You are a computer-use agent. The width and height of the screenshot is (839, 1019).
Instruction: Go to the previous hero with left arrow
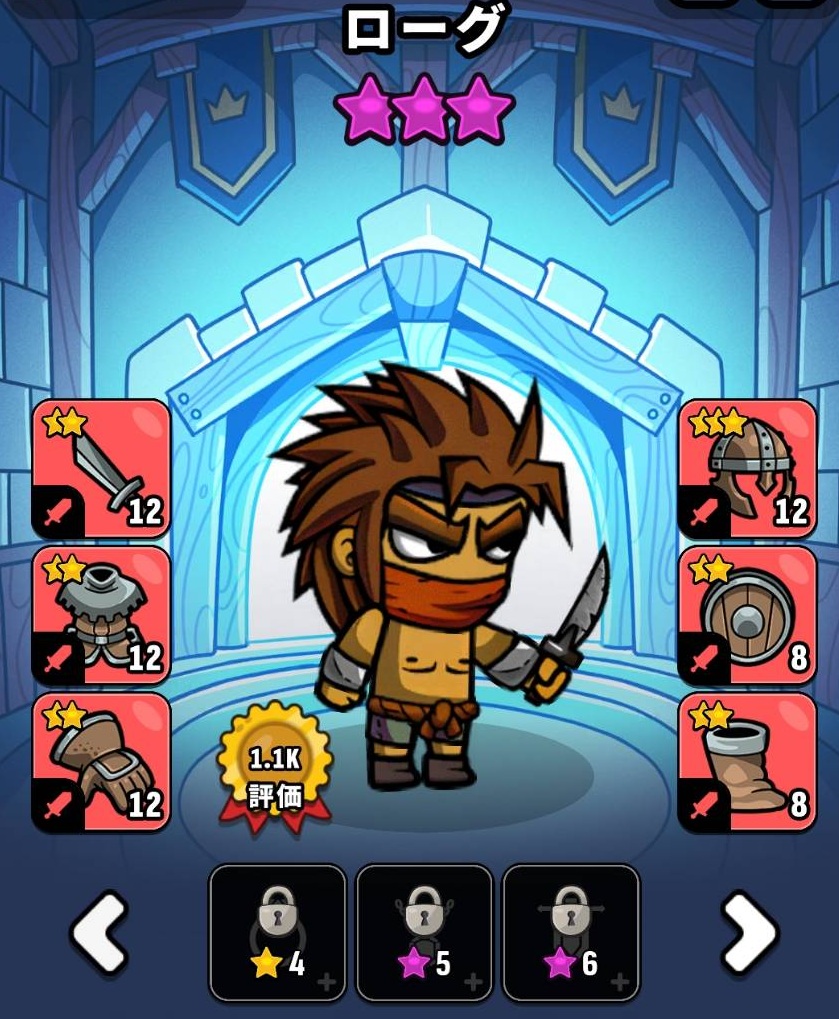[100, 932]
